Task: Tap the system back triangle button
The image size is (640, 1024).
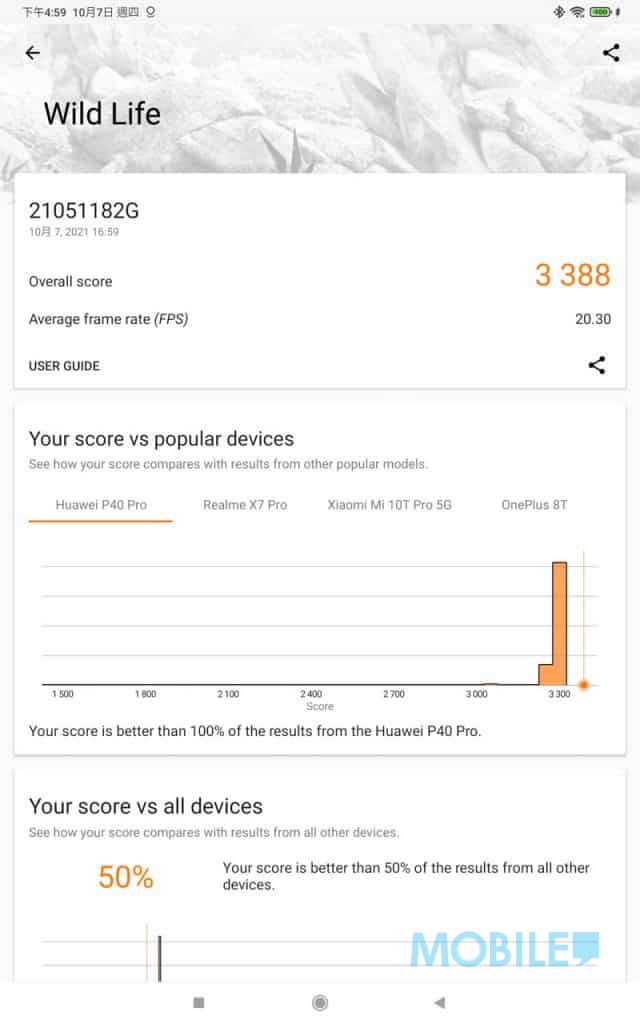Action: (439, 1002)
